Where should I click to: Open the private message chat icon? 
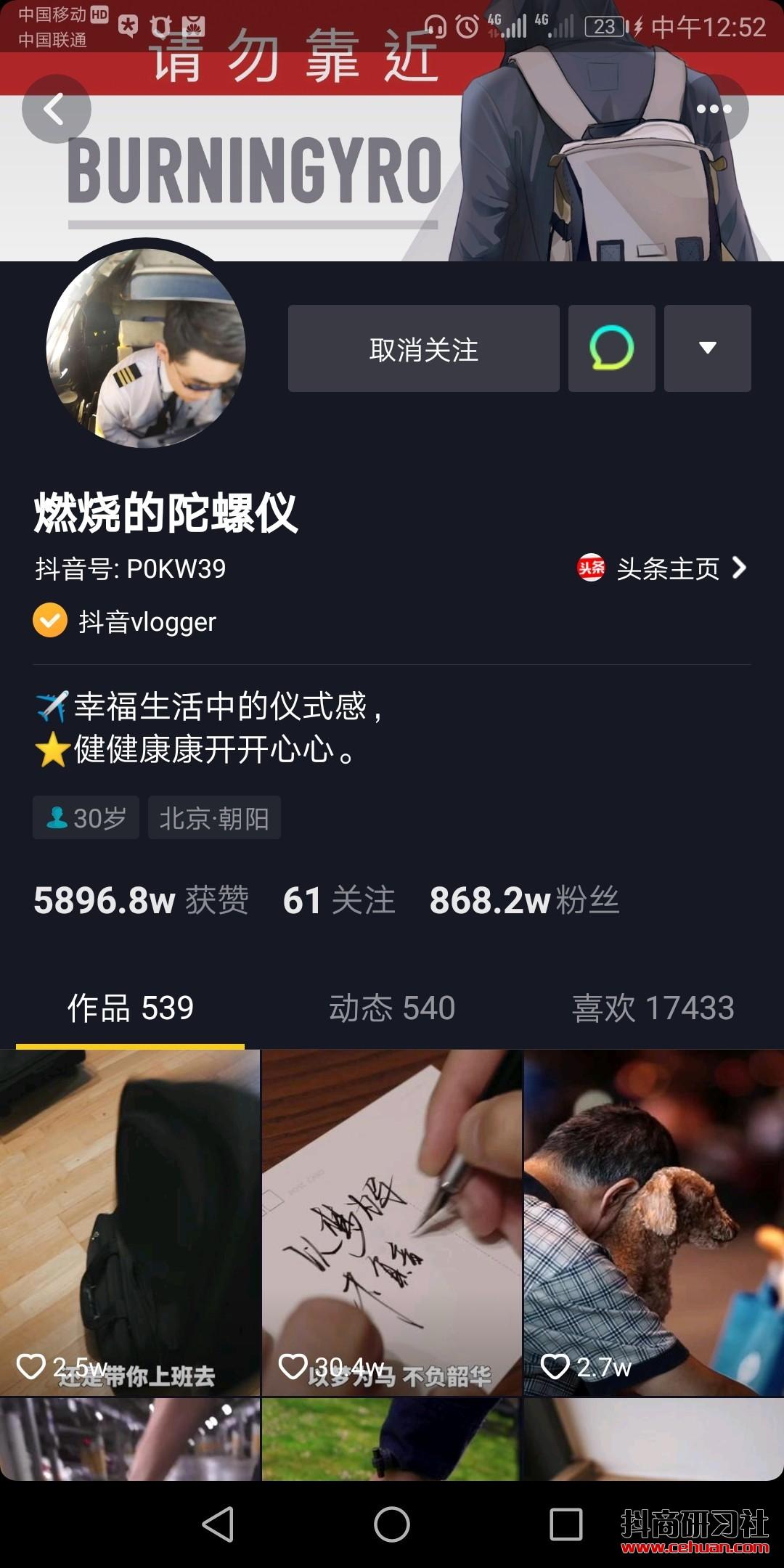click(x=611, y=349)
